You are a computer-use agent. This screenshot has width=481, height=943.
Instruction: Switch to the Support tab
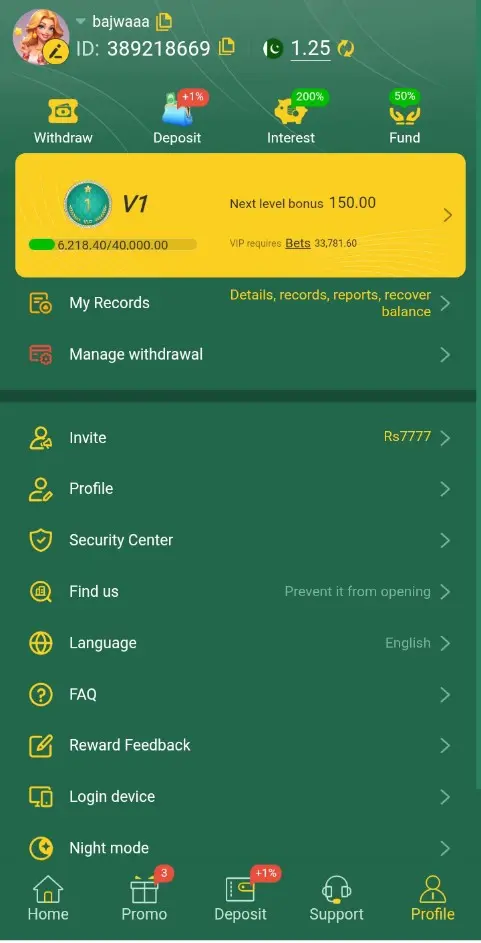point(337,898)
